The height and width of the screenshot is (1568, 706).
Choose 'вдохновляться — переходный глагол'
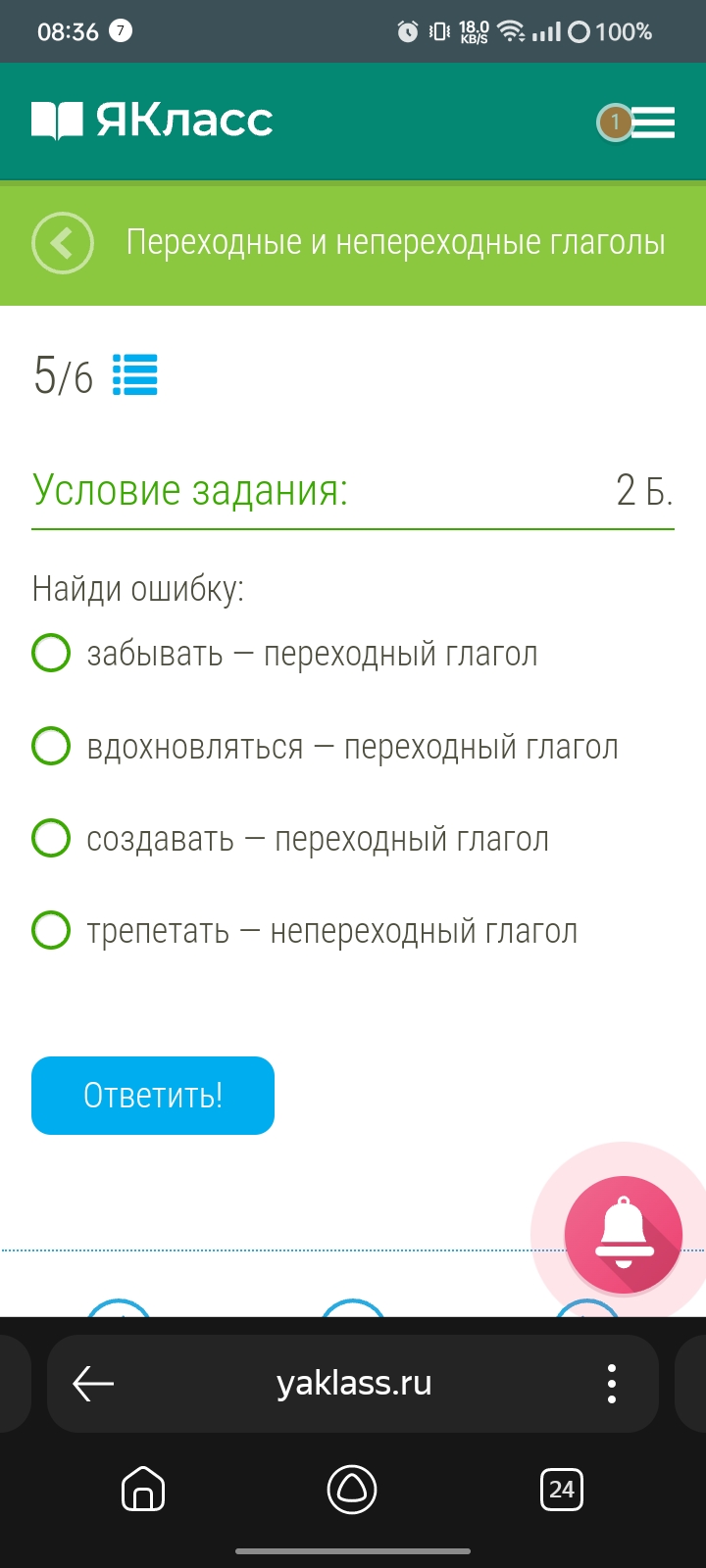pos(51,746)
